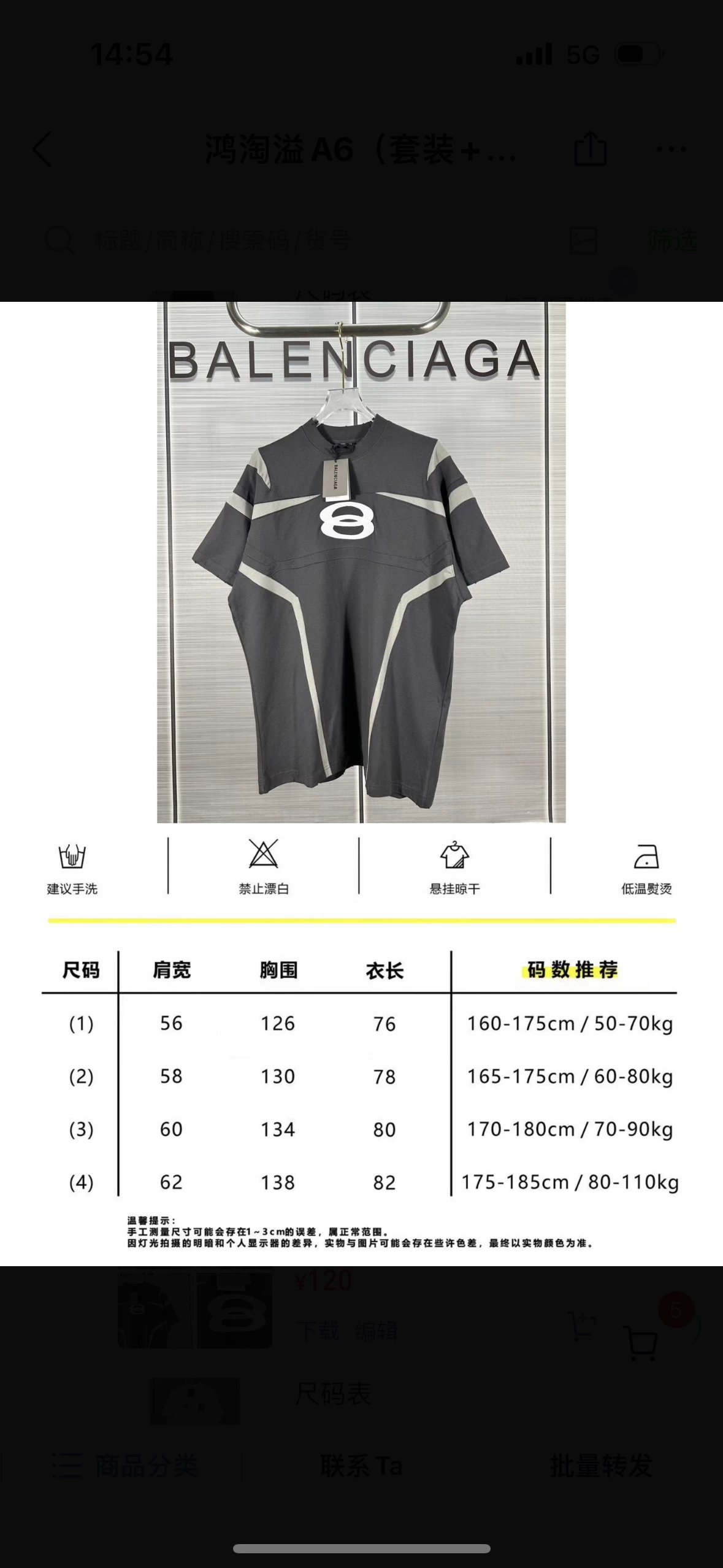
Task: Share this album page
Action: tap(590, 149)
